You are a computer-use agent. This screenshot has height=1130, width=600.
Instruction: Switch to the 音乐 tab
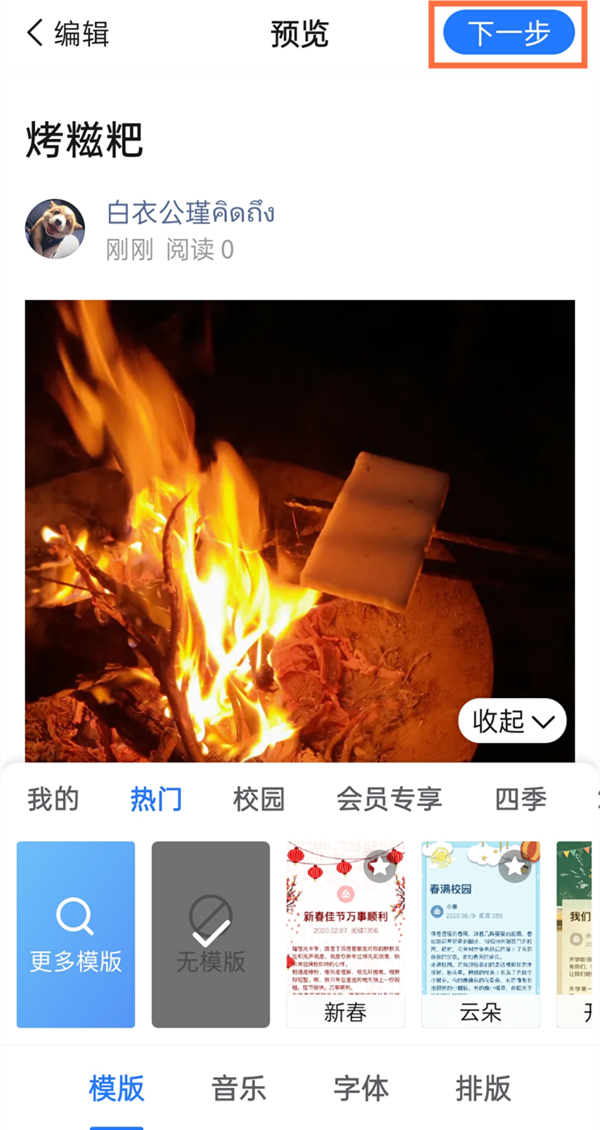(x=239, y=1088)
